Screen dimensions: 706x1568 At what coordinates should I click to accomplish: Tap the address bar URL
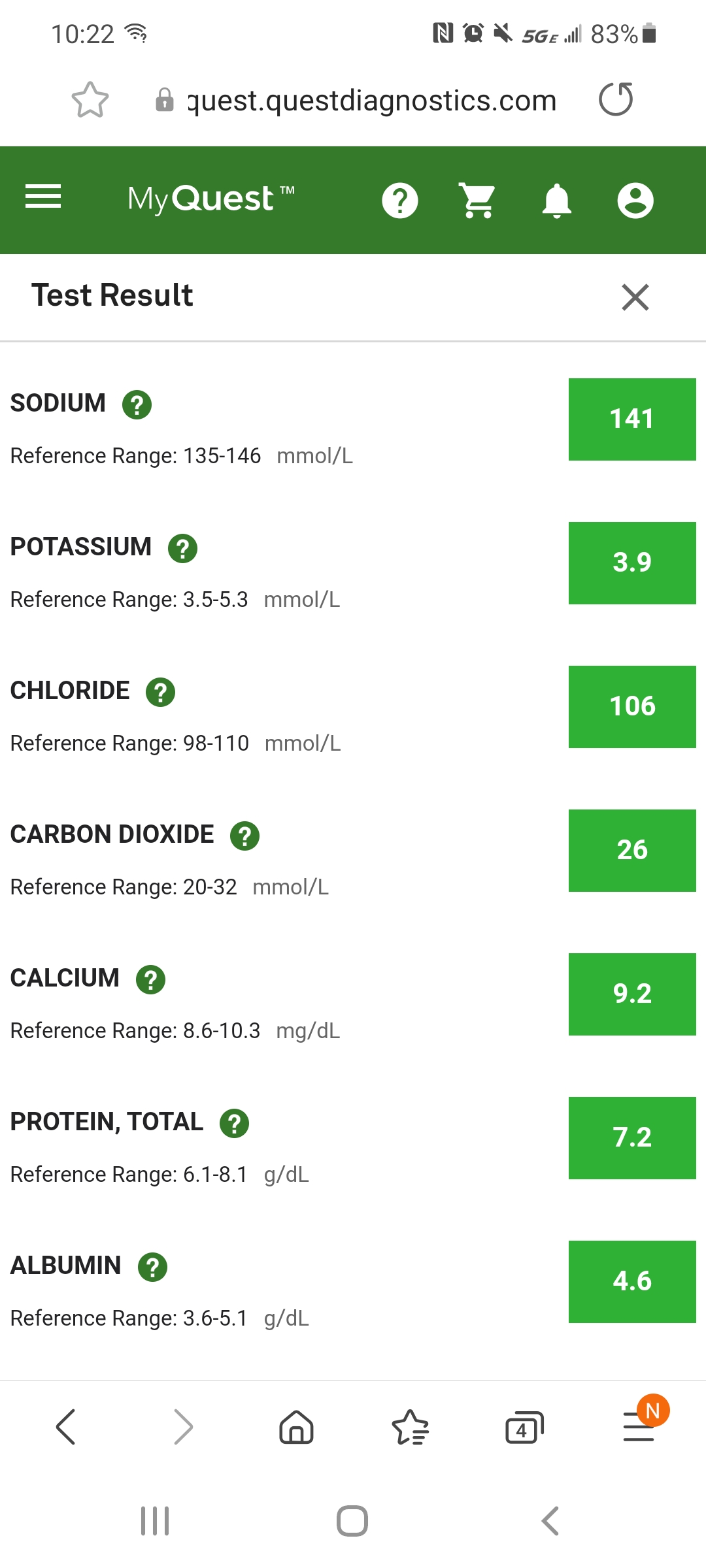coord(371,100)
